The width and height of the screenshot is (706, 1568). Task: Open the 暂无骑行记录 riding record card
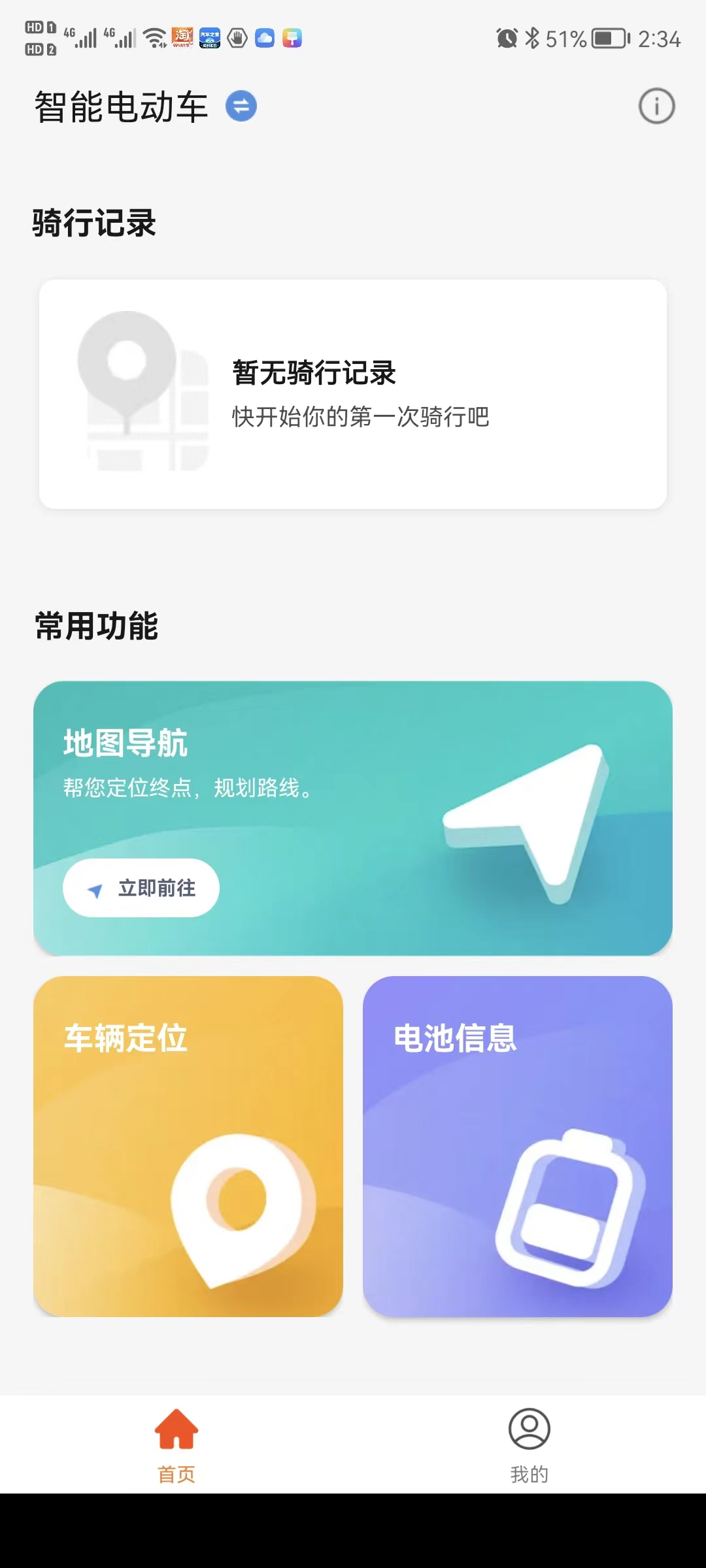pyautogui.click(x=353, y=394)
